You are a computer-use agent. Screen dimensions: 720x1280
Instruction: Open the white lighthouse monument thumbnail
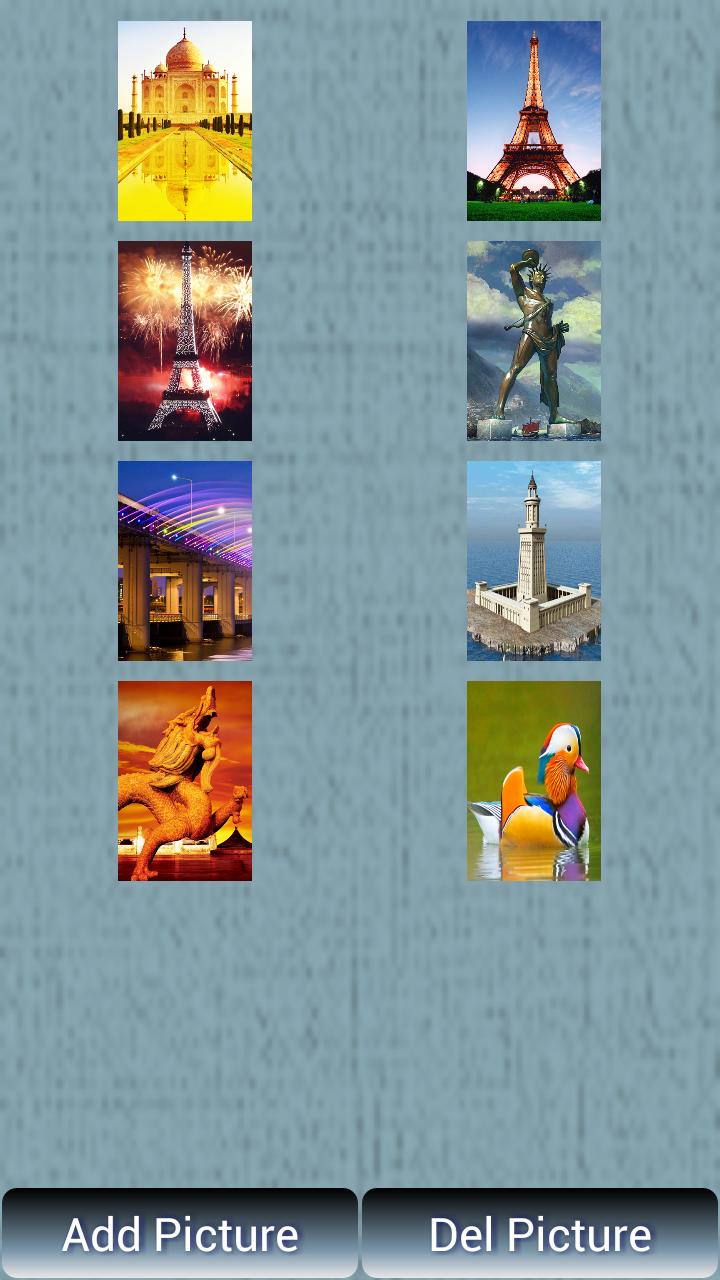(x=534, y=561)
